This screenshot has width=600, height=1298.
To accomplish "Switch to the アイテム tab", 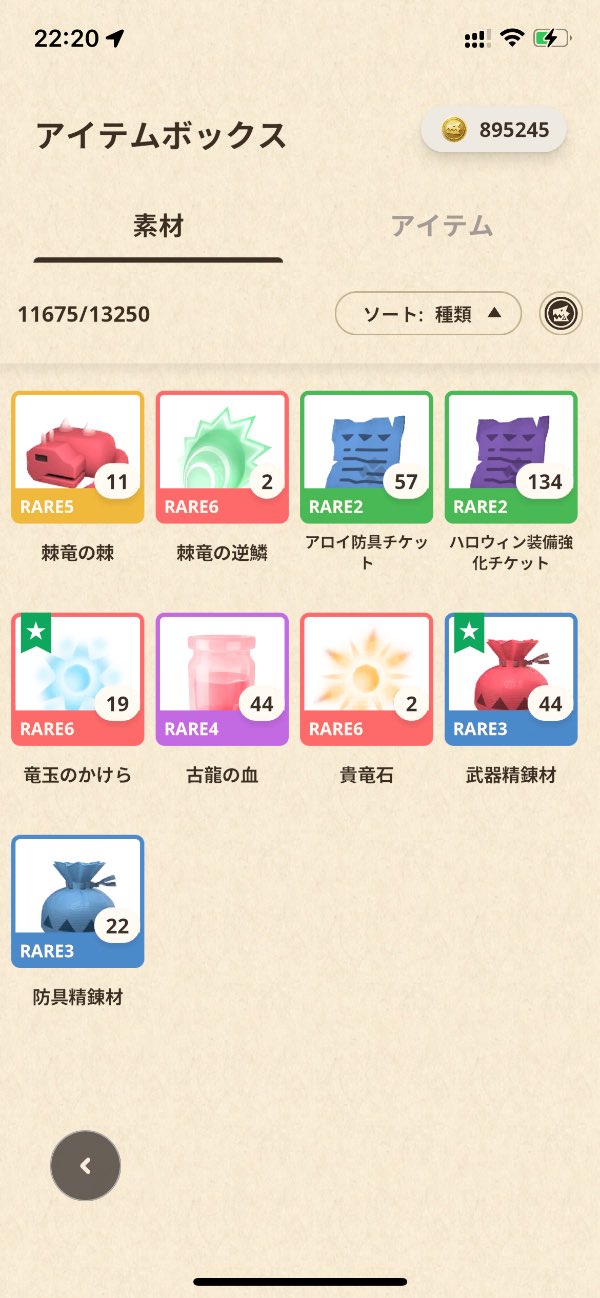I will tap(441, 226).
